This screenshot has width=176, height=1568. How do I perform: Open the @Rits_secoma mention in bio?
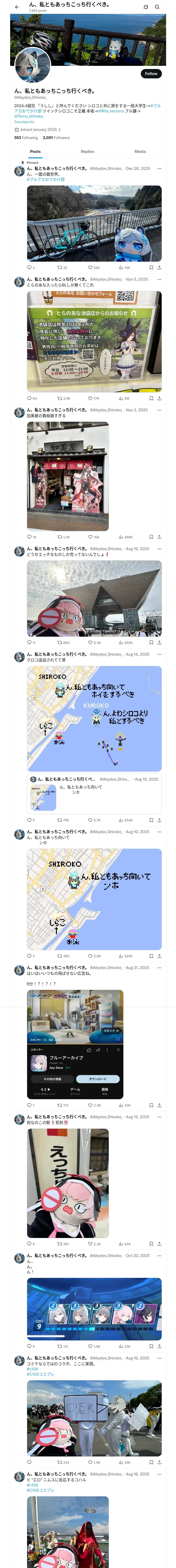tap(111, 111)
